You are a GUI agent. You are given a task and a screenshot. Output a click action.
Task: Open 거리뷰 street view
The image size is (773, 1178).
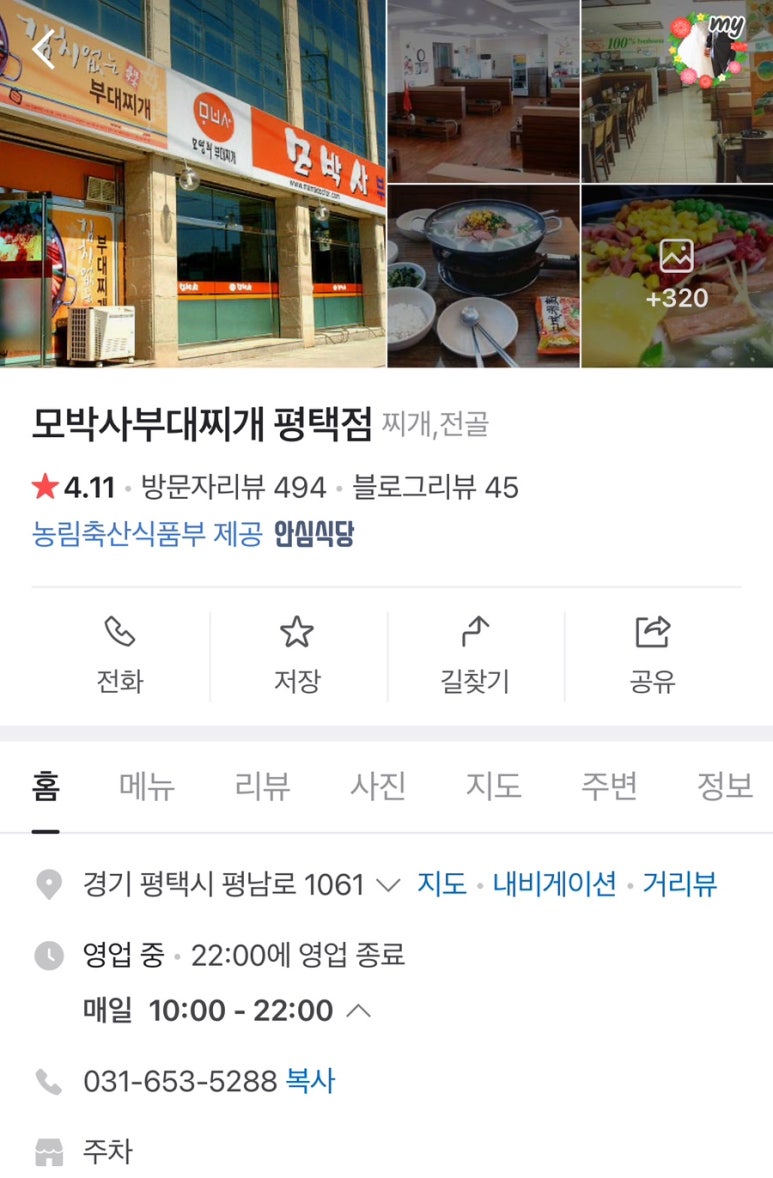click(679, 884)
